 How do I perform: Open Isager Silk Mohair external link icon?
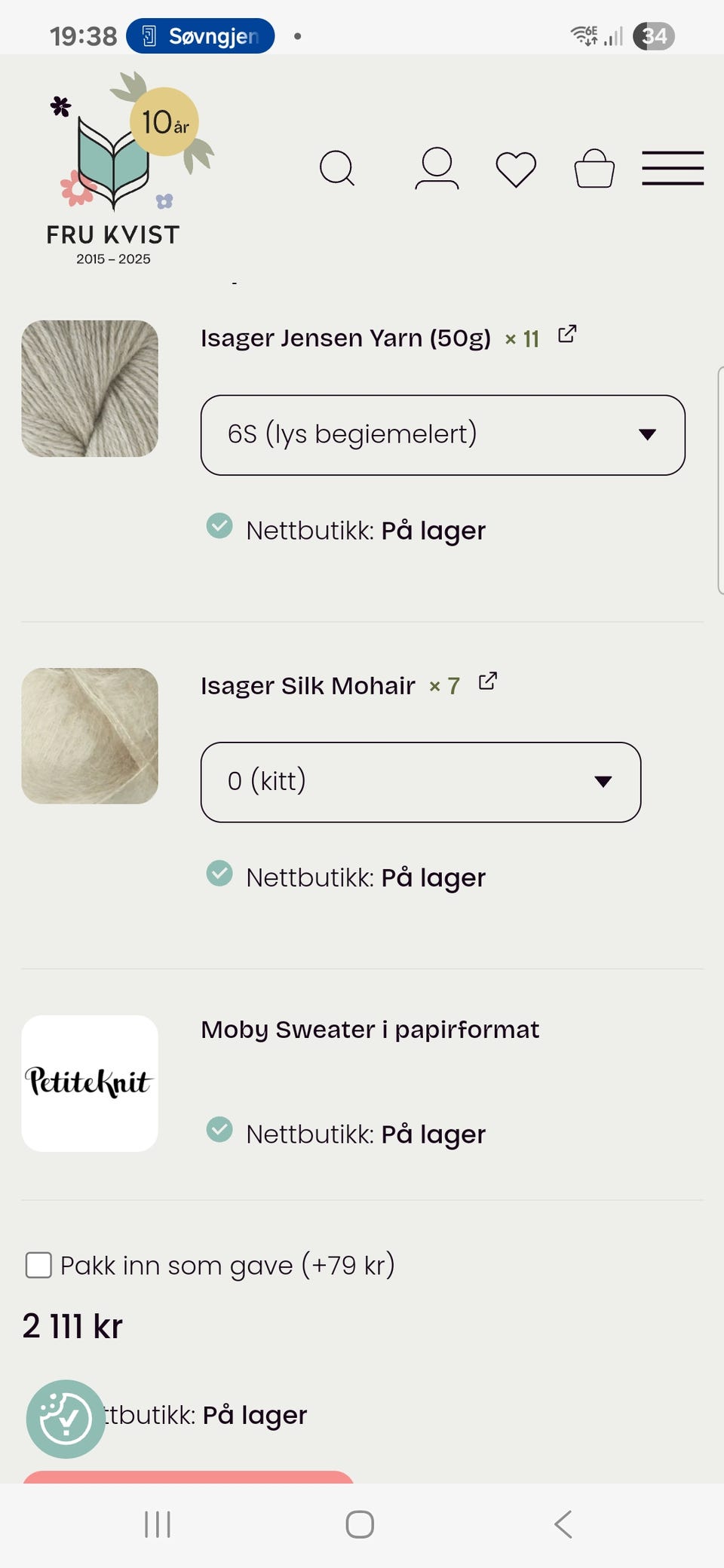(x=488, y=681)
